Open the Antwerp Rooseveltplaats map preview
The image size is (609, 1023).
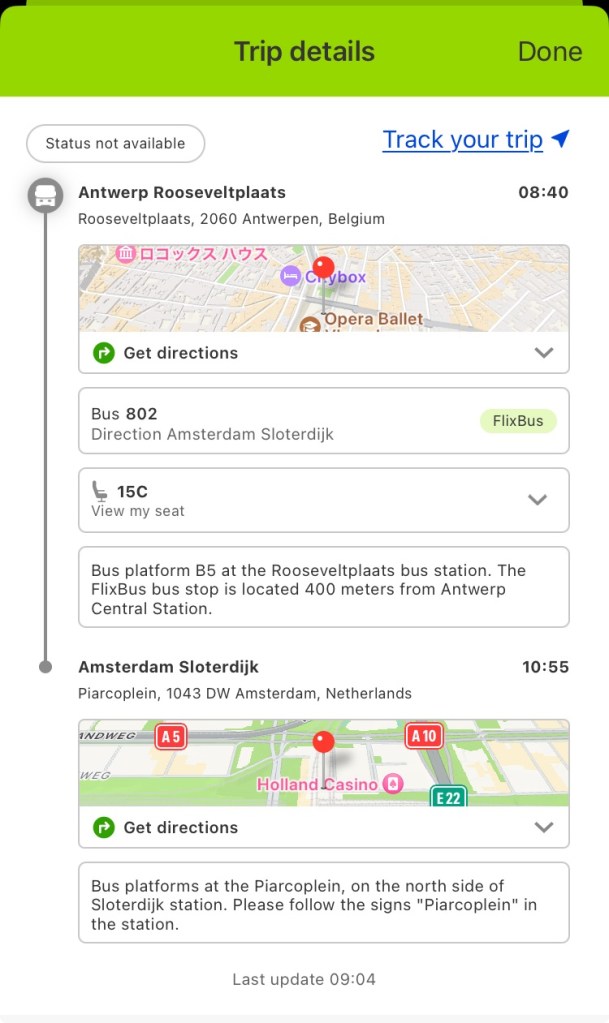tap(323, 289)
